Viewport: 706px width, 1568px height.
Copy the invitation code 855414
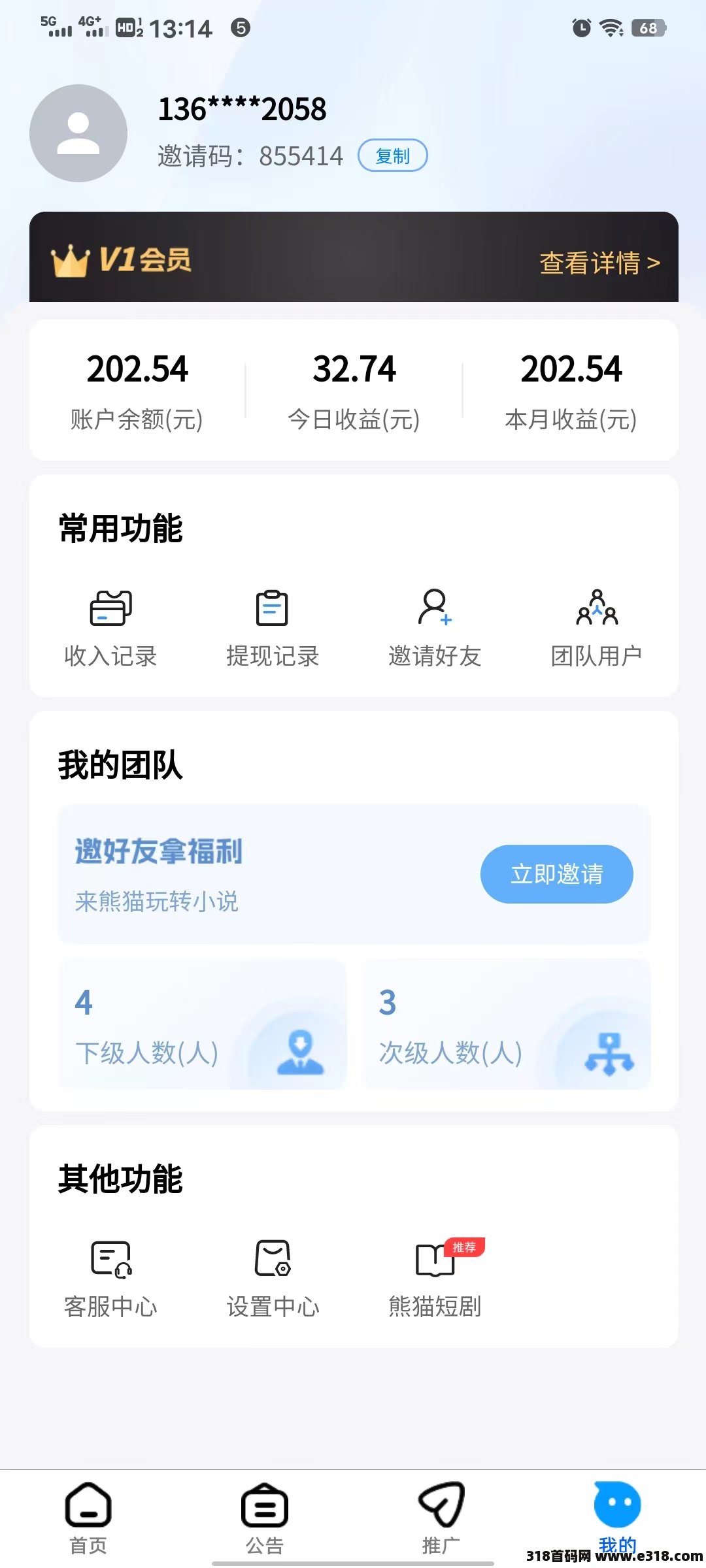click(392, 155)
